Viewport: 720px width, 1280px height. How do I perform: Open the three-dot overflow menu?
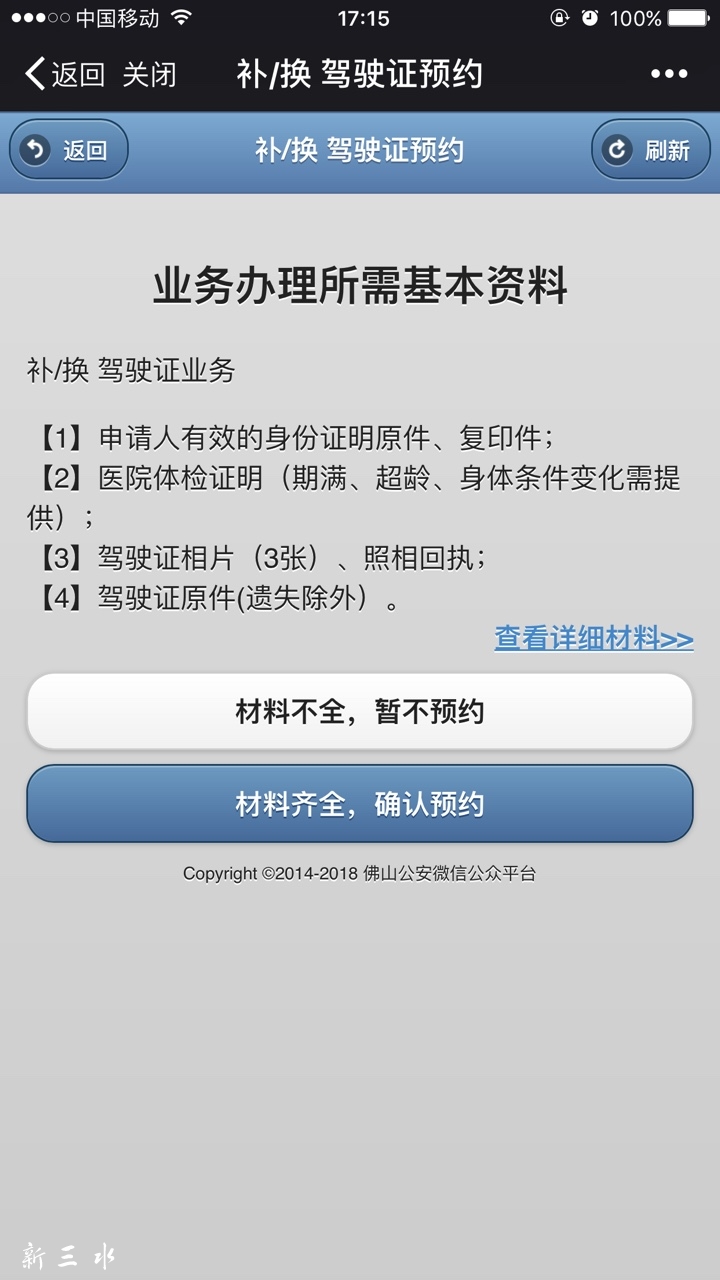pos(669,74)
